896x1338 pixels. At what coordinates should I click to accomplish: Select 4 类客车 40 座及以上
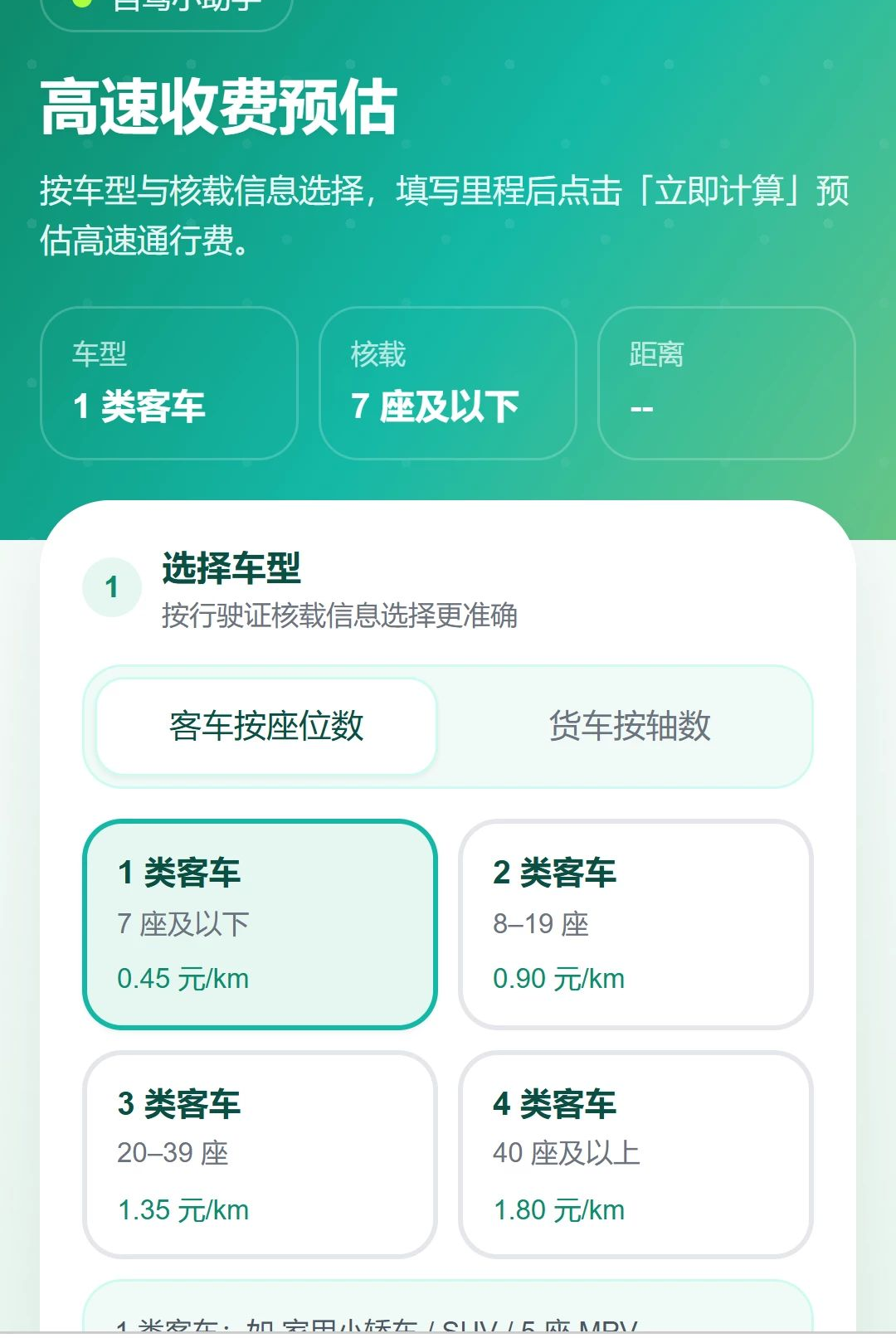(635, 1155)
